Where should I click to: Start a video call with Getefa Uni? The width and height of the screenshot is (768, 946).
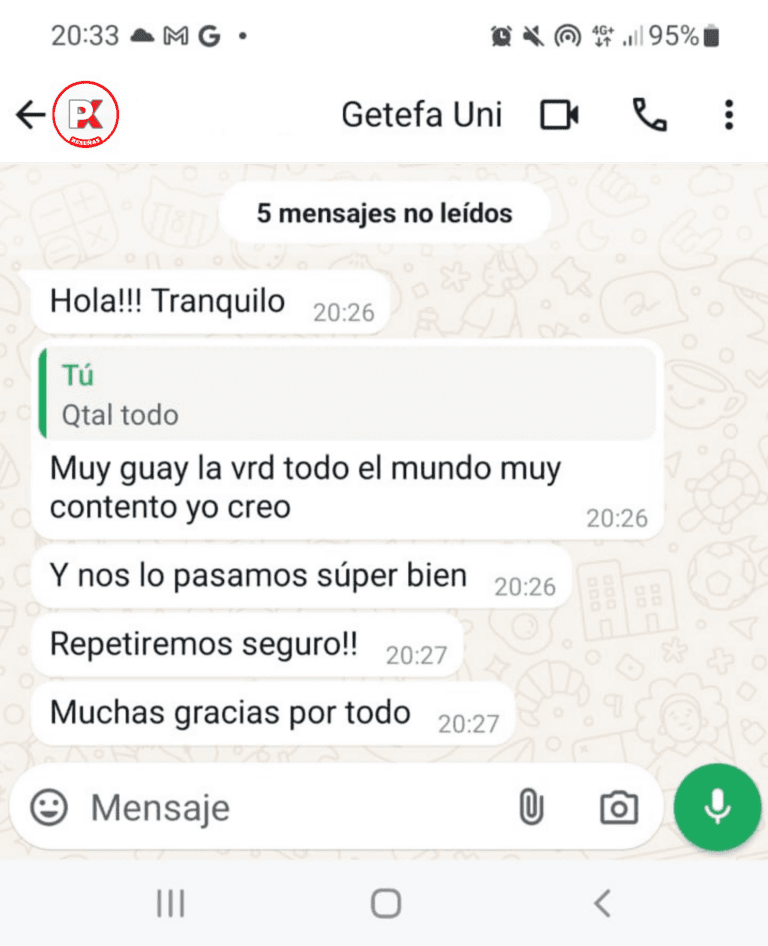[x=559, y=115]
